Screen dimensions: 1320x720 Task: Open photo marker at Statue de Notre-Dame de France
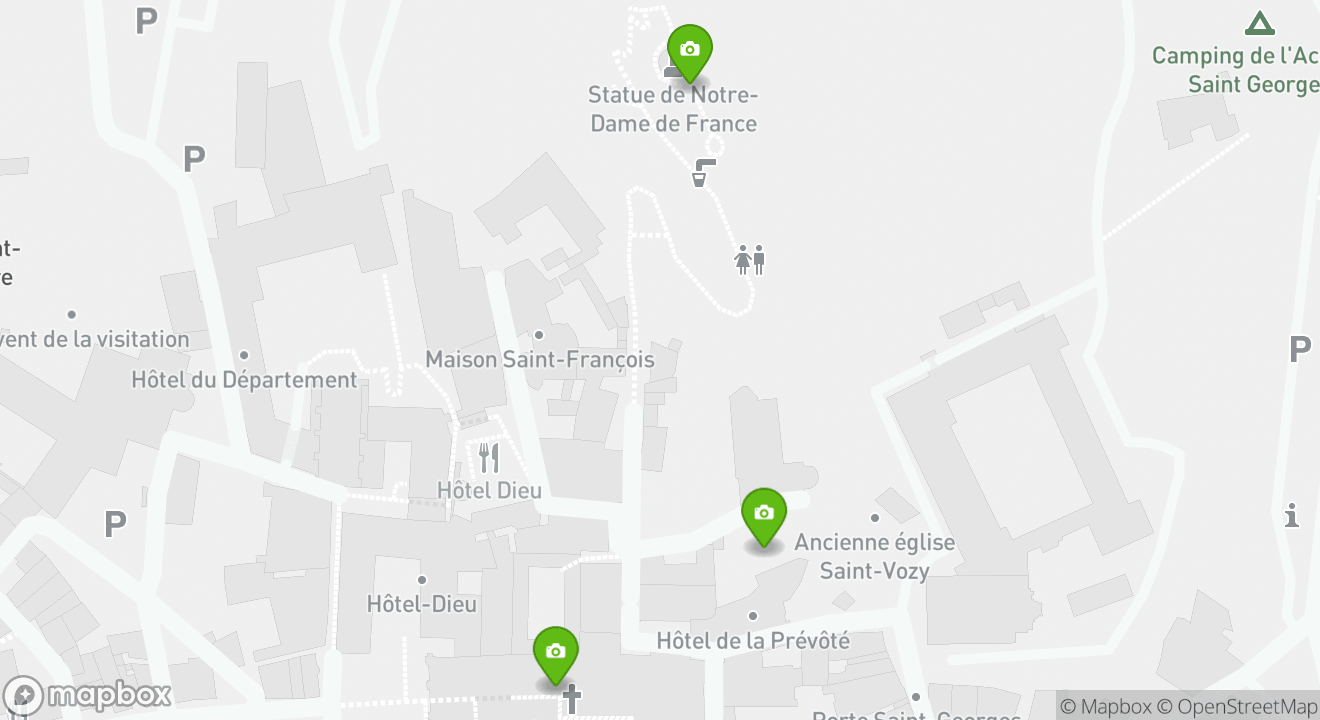(689, 50)
